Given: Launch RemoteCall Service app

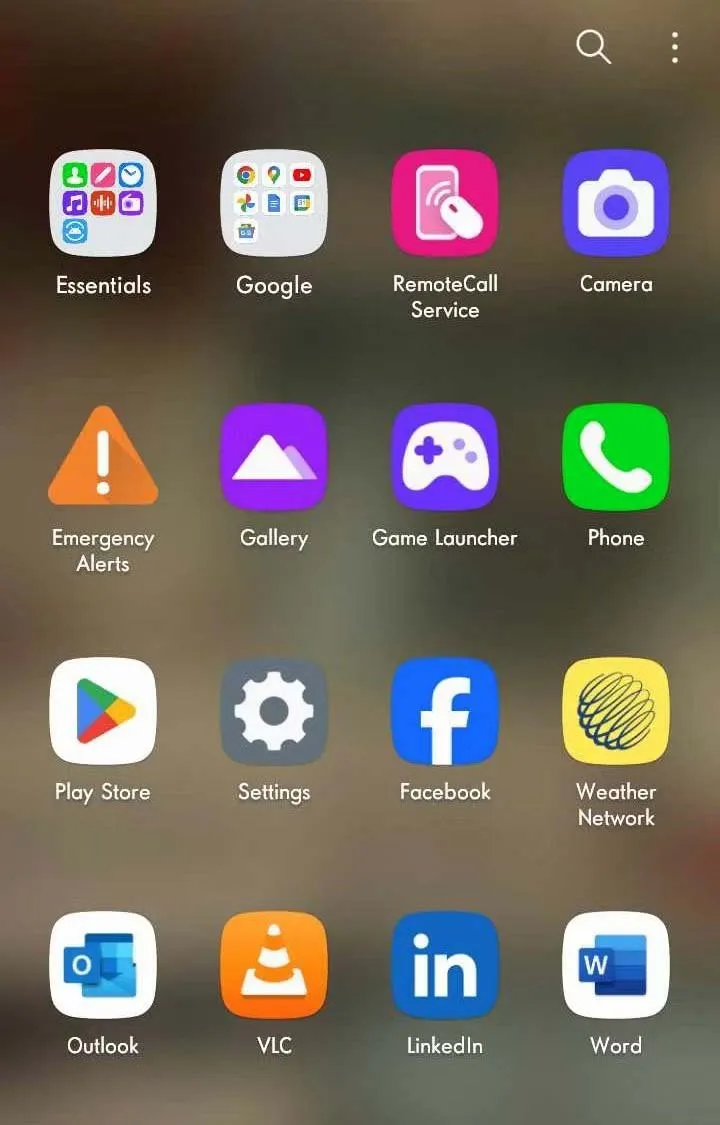Looking at the screenshot, I should pyautogui.click(x=445, y=203).
